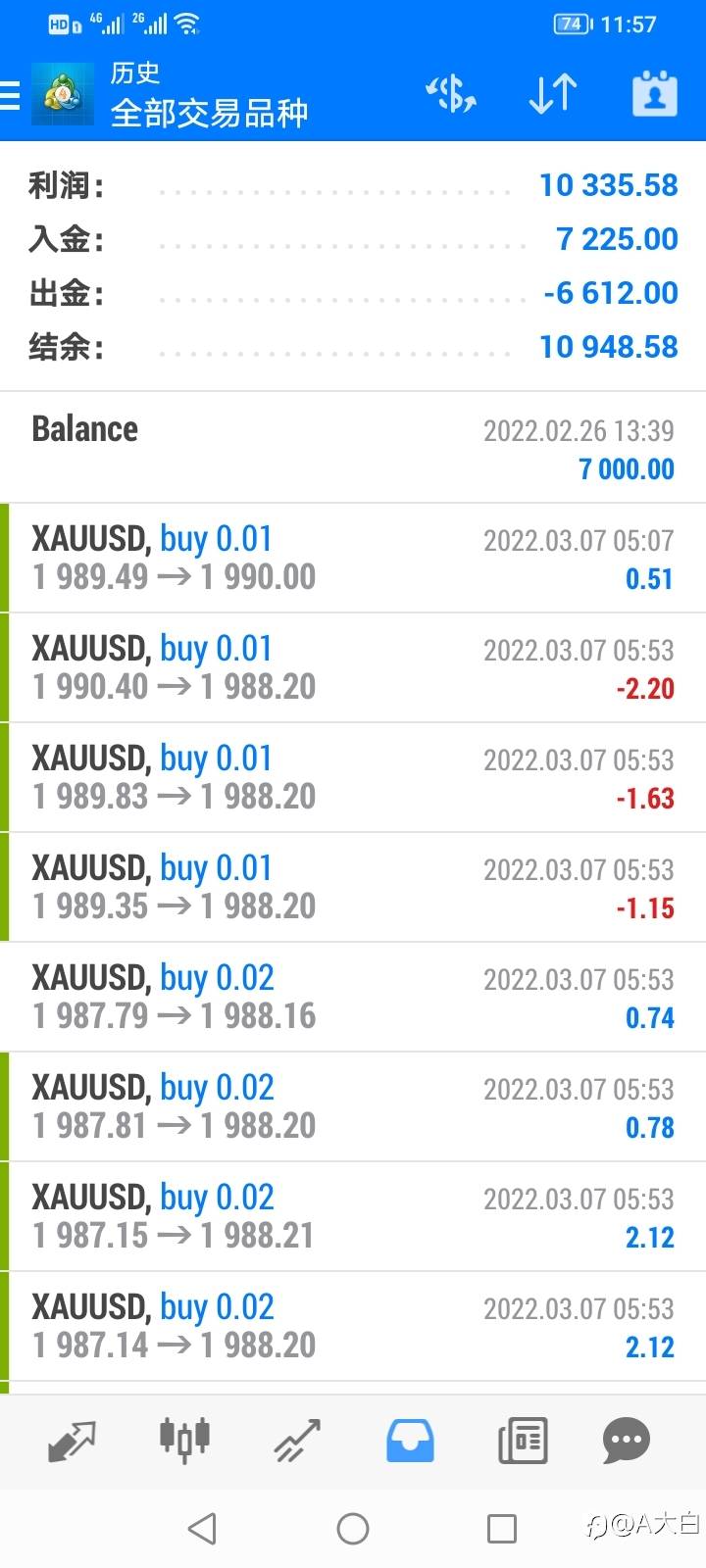Viewport: 706px width, 1568px height.
Task: Expand the XAUUSD trade with 0.51 profit
Action: pyautogui.click(x=353, y=558)
